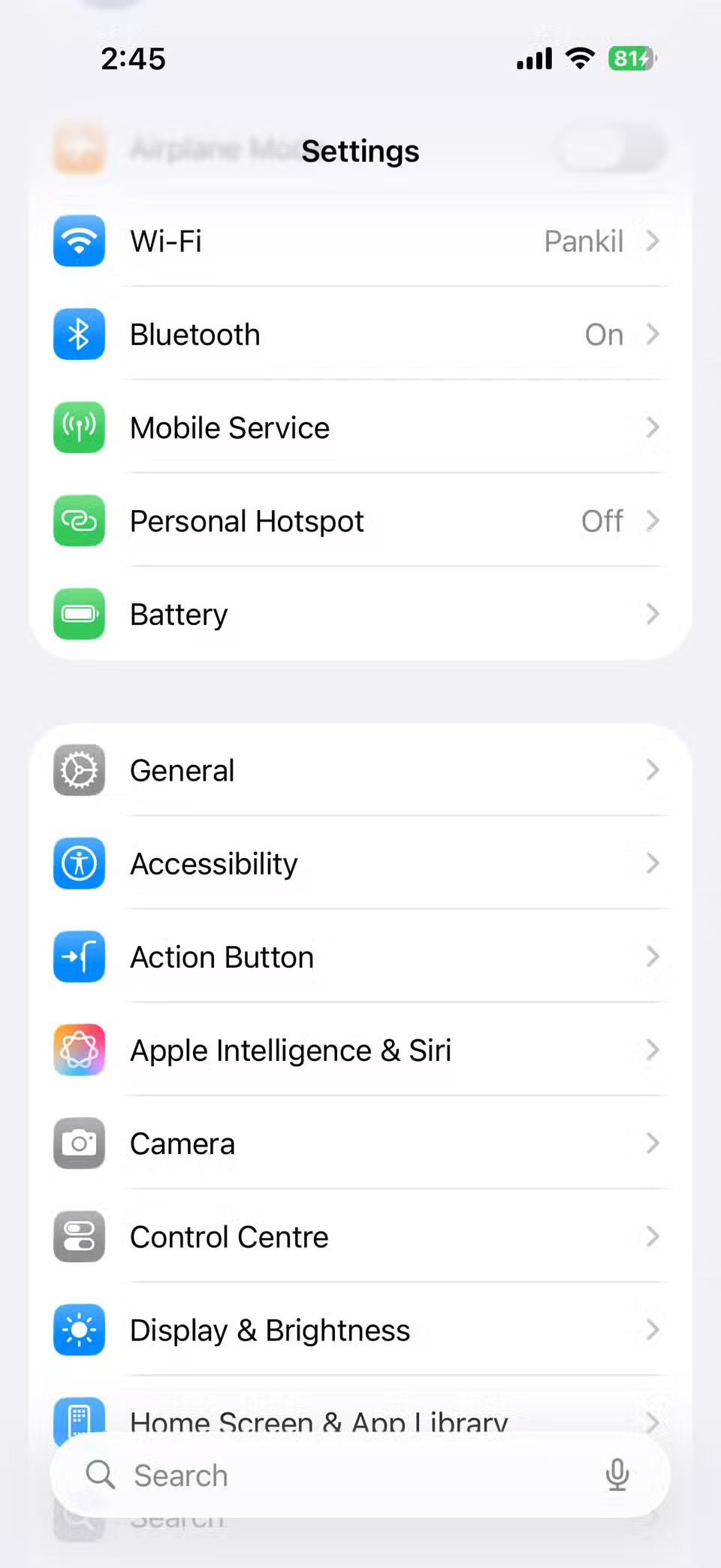Tap the battery indicator in the status bar
Viewport: 721px width, 1568px height.
(x=629, y=58)
